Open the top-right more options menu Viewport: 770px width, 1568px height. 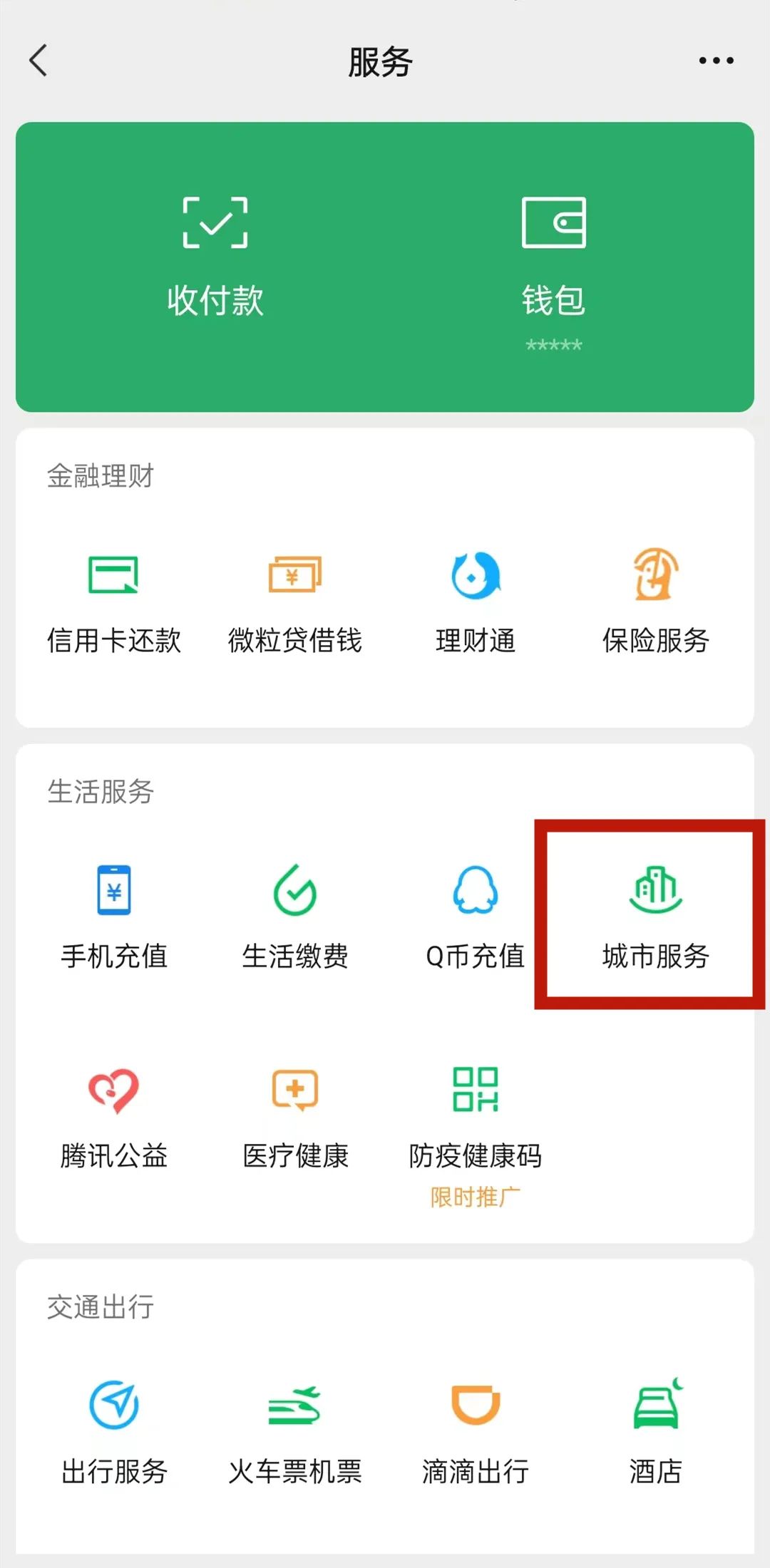pyautogui.click(x=717, y=61)
